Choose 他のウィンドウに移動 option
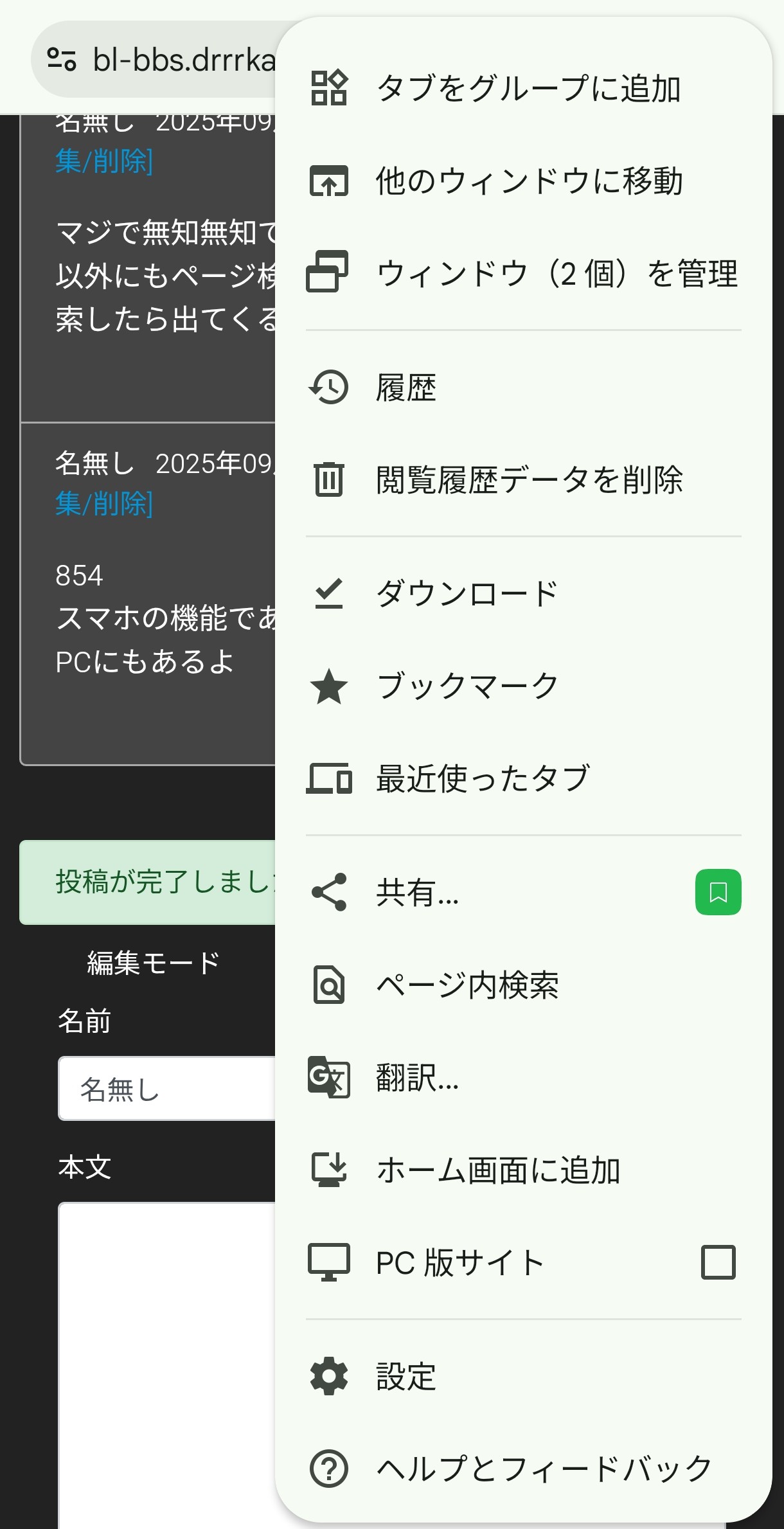This screenshot has height=1529, width=784. (x=528, y=181)
